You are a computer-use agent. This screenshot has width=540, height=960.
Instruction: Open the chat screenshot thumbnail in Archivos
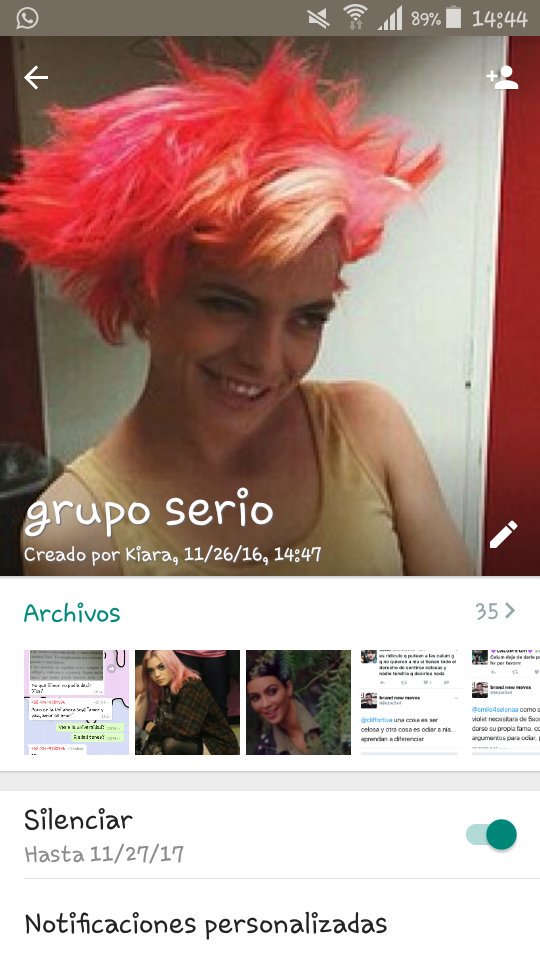[x=77, y=702]
